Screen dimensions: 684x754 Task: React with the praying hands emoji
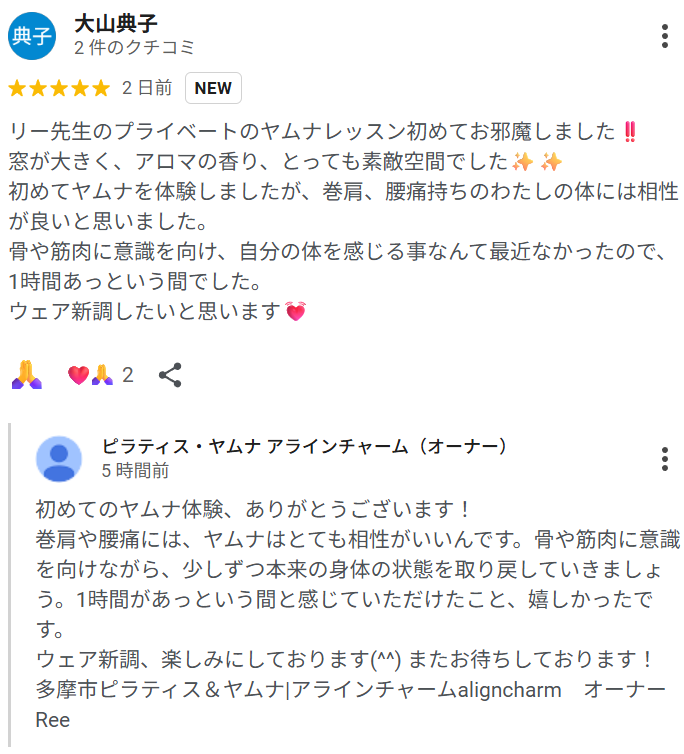coord(27,375)
